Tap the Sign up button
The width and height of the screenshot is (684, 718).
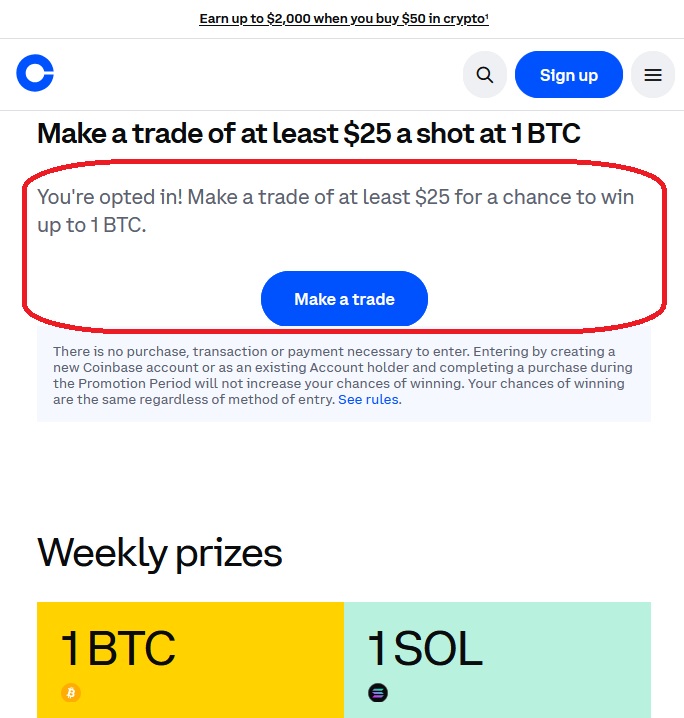click(x=568, y=75)
